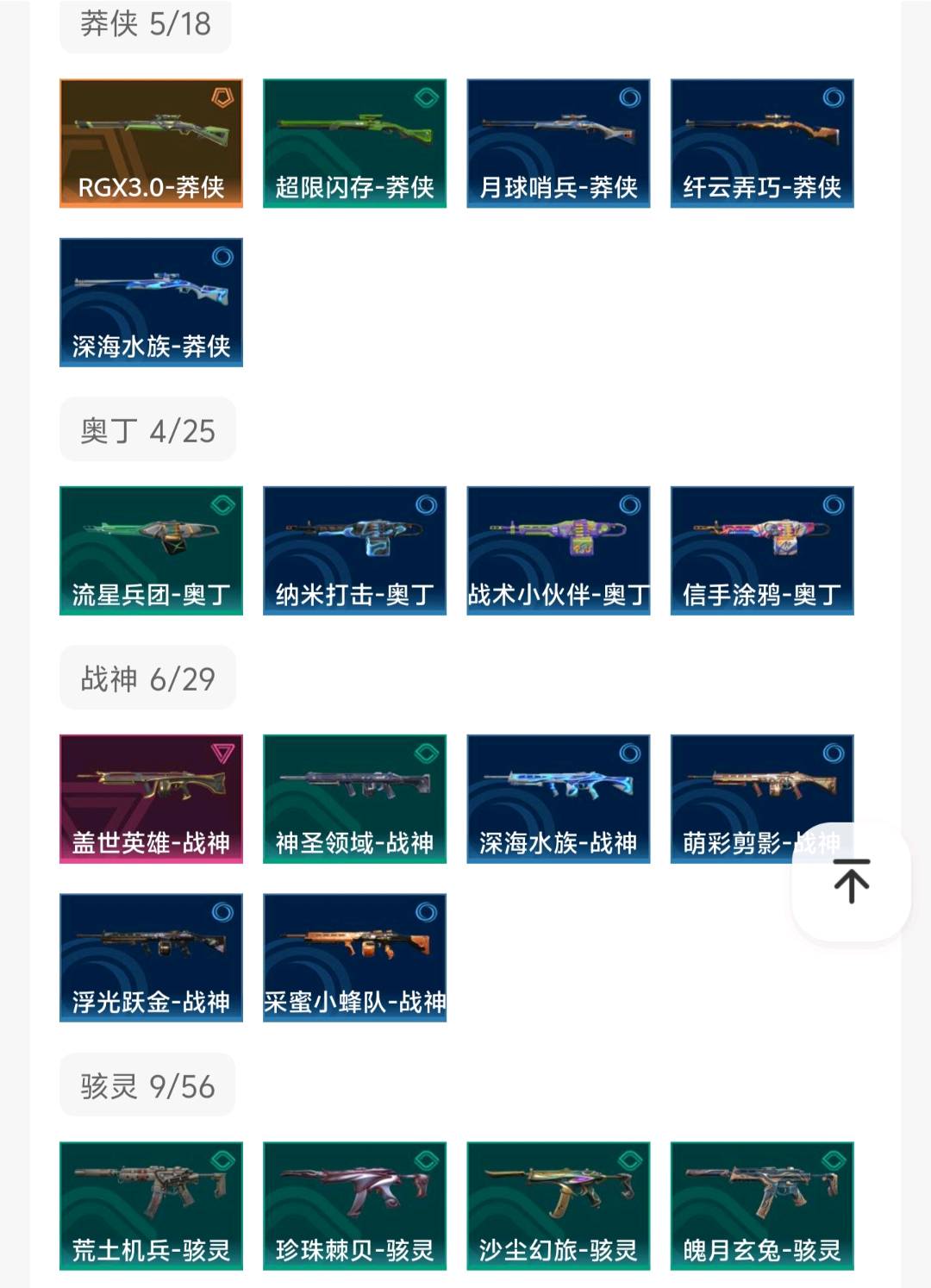View the 超限闪存-莽侠 skin

[x=354, y=143]
